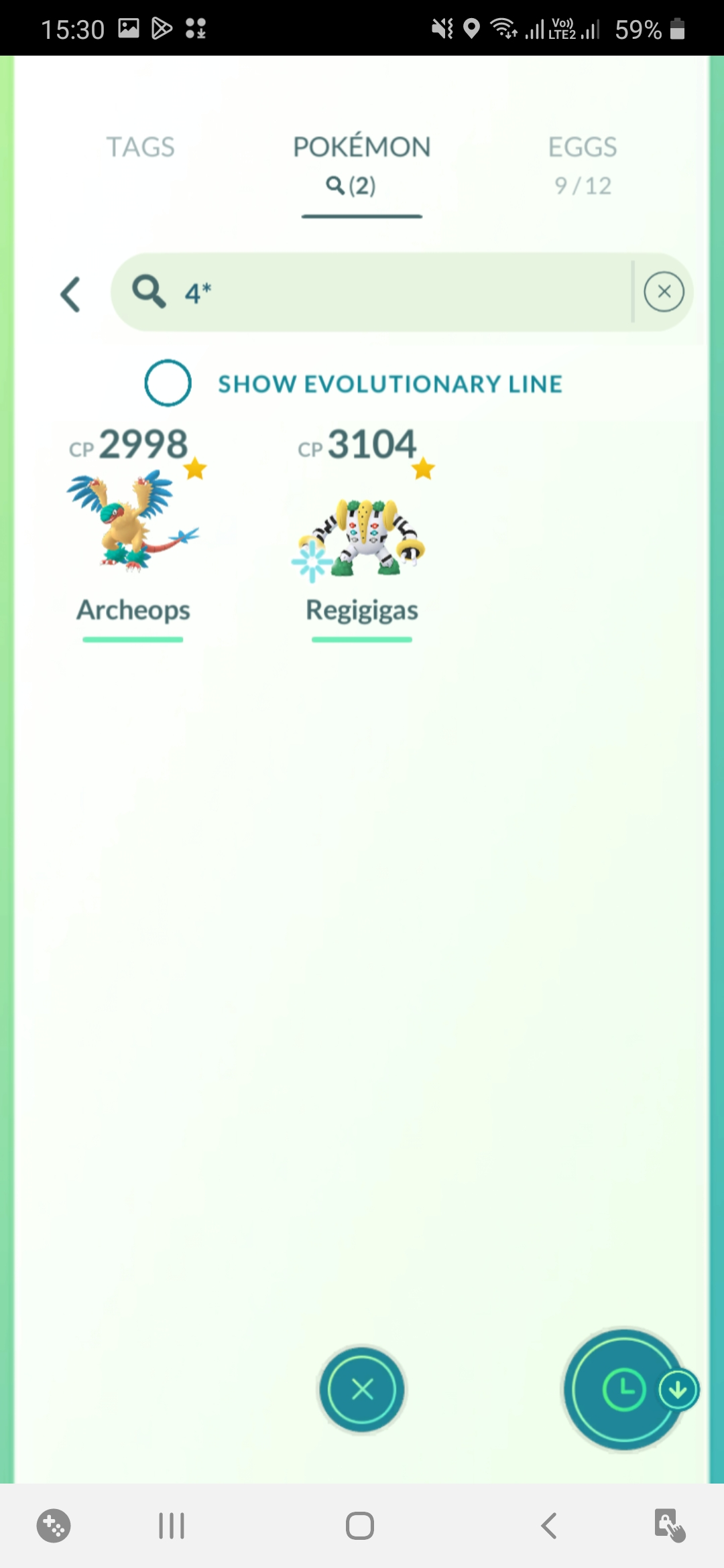Tap the system back button
724x1568 pixels.
tap(549, 1526)
